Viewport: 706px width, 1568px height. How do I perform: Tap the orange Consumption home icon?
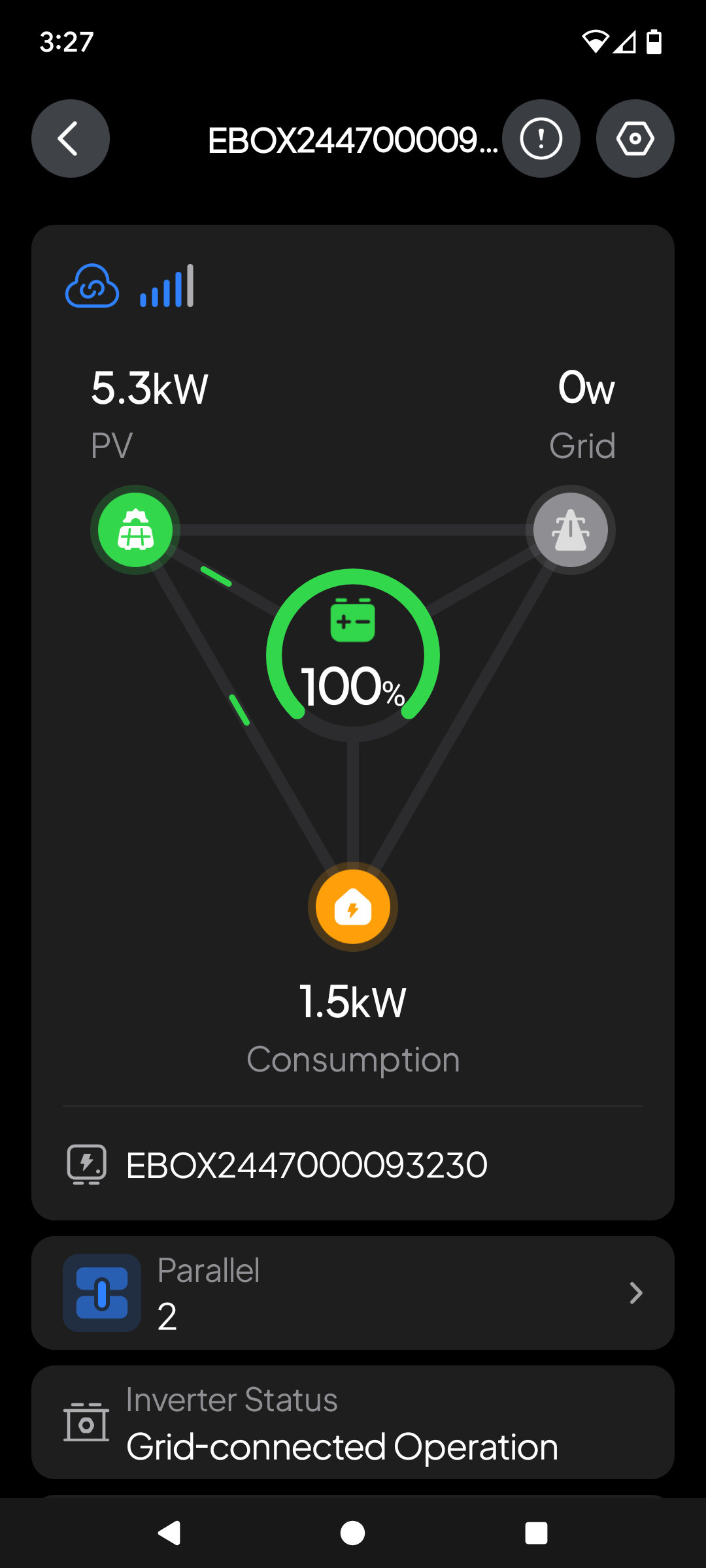pos(353,907)
